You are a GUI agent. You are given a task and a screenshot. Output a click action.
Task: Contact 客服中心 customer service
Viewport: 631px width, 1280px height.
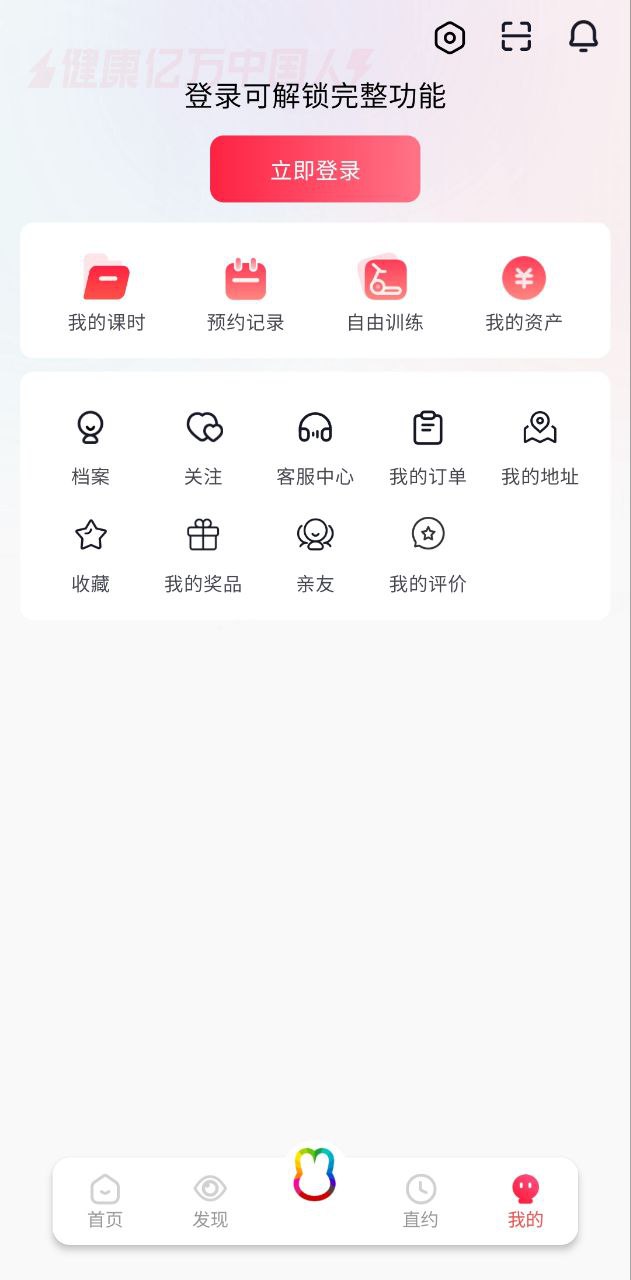(x=315, y=447)
